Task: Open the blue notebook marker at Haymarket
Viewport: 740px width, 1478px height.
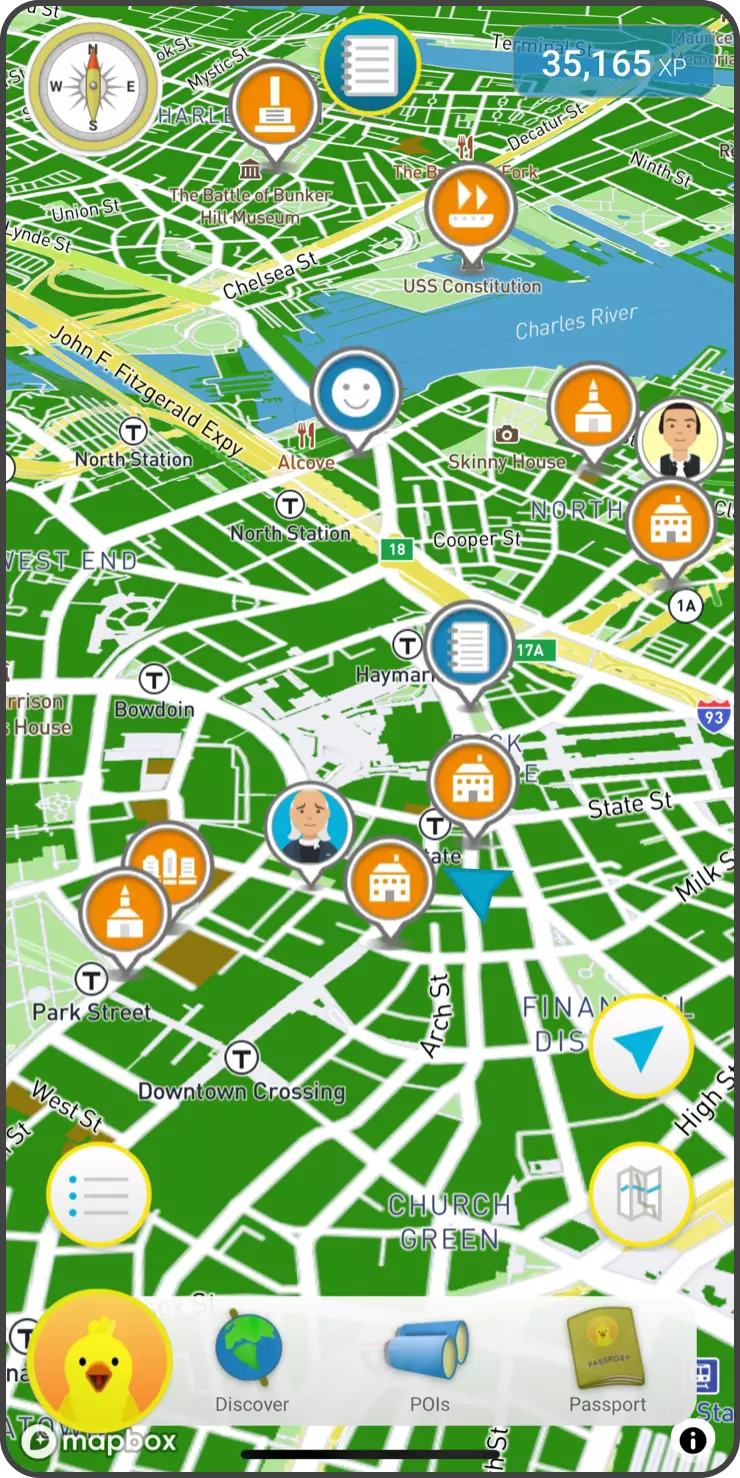Action: coord(470,648)
